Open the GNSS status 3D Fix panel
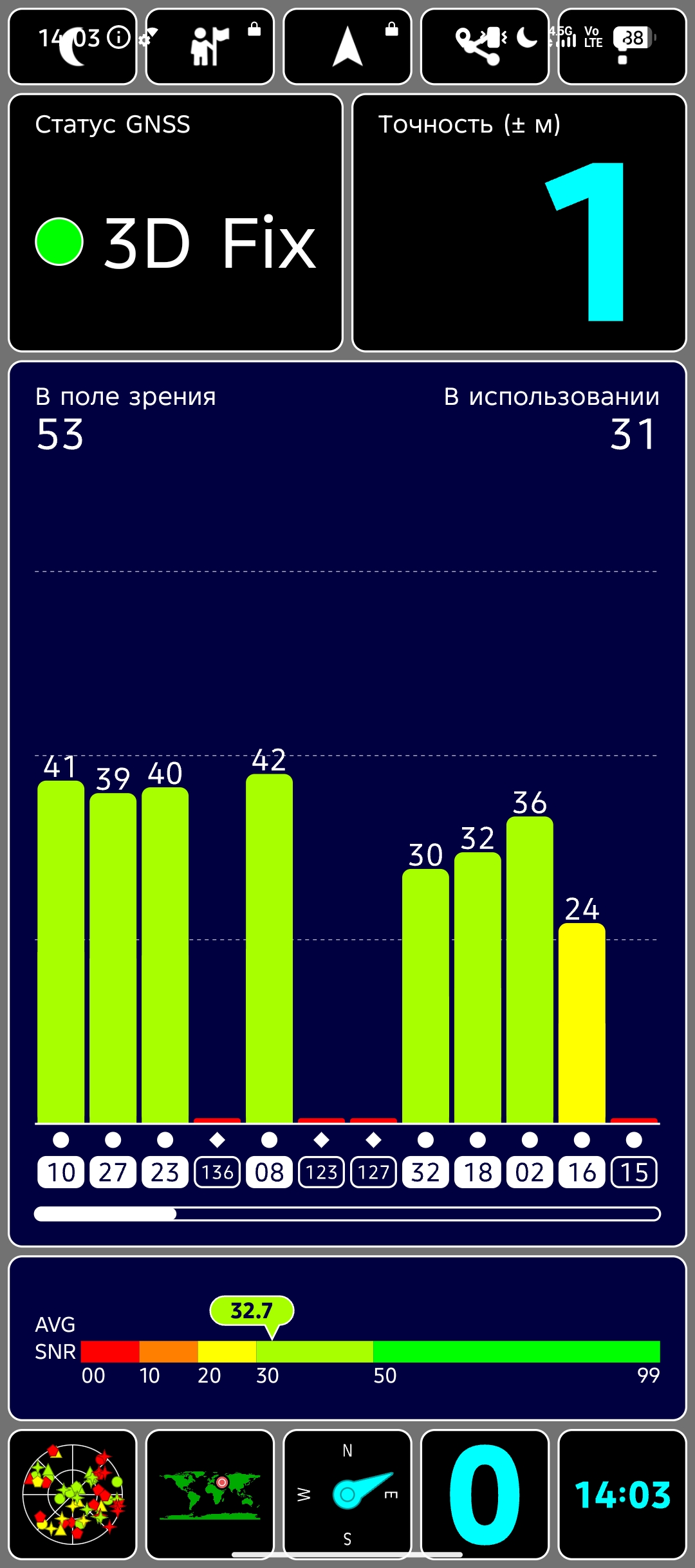The height and width of the screenshot is (1568, 695). (x=176, y=223)
